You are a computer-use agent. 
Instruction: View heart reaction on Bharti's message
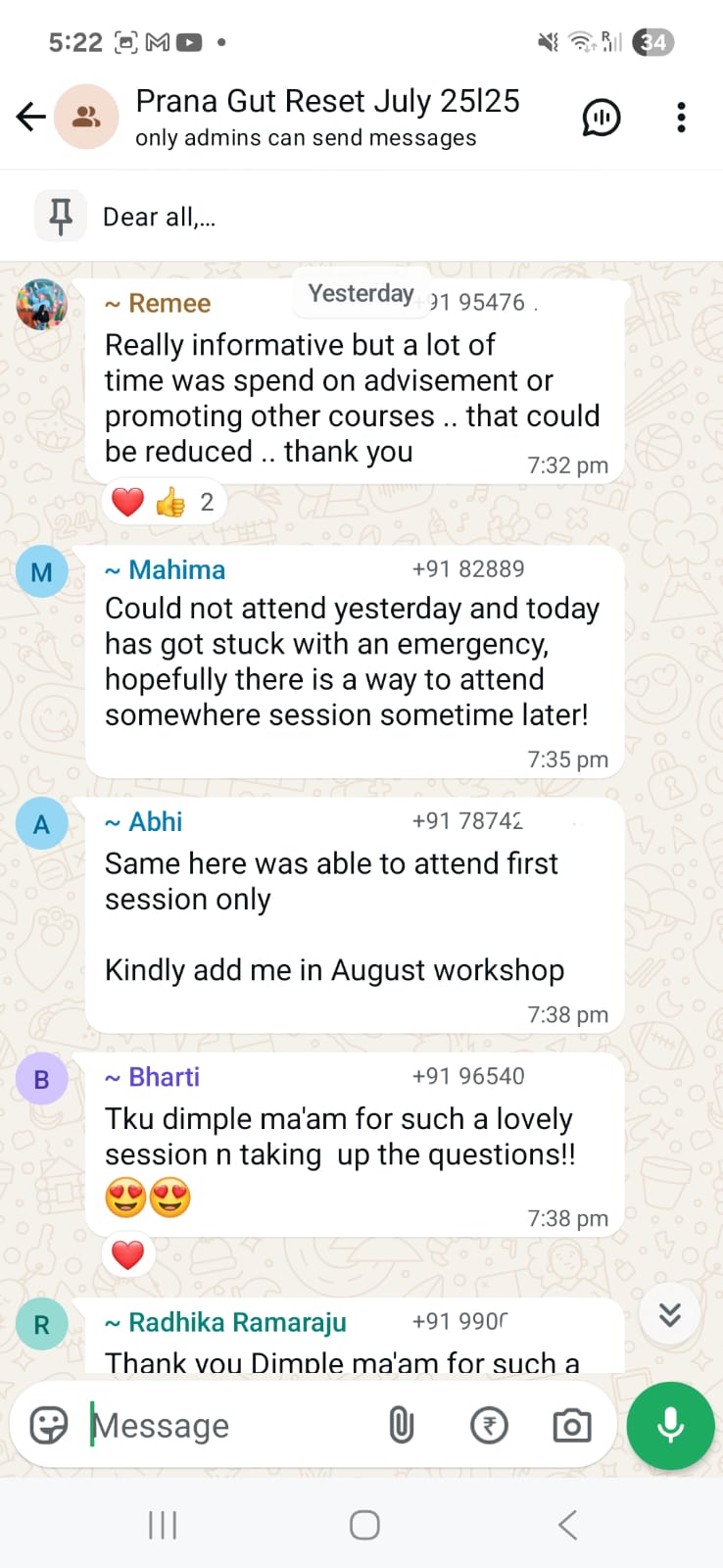coord(128,1255)
